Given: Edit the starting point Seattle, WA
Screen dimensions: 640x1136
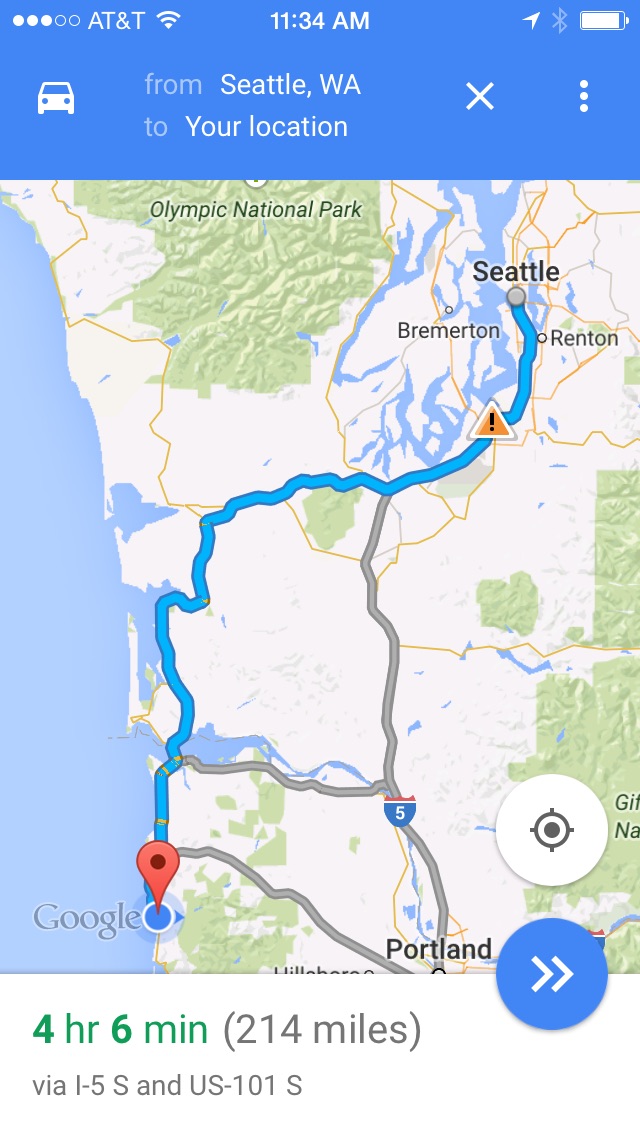Looking at the screenshot, I should coord(290,84).
